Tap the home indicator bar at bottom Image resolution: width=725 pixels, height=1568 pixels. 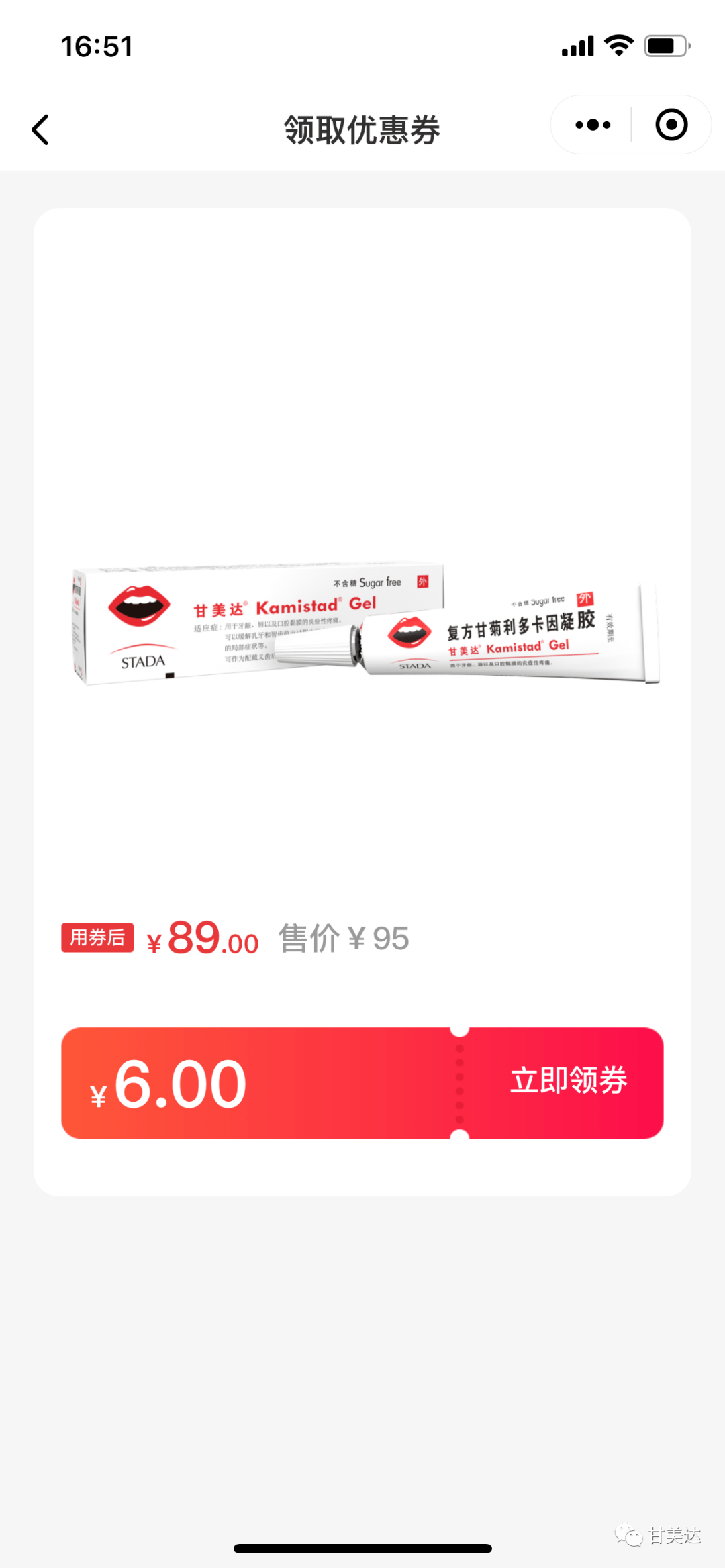[362, 1547]
